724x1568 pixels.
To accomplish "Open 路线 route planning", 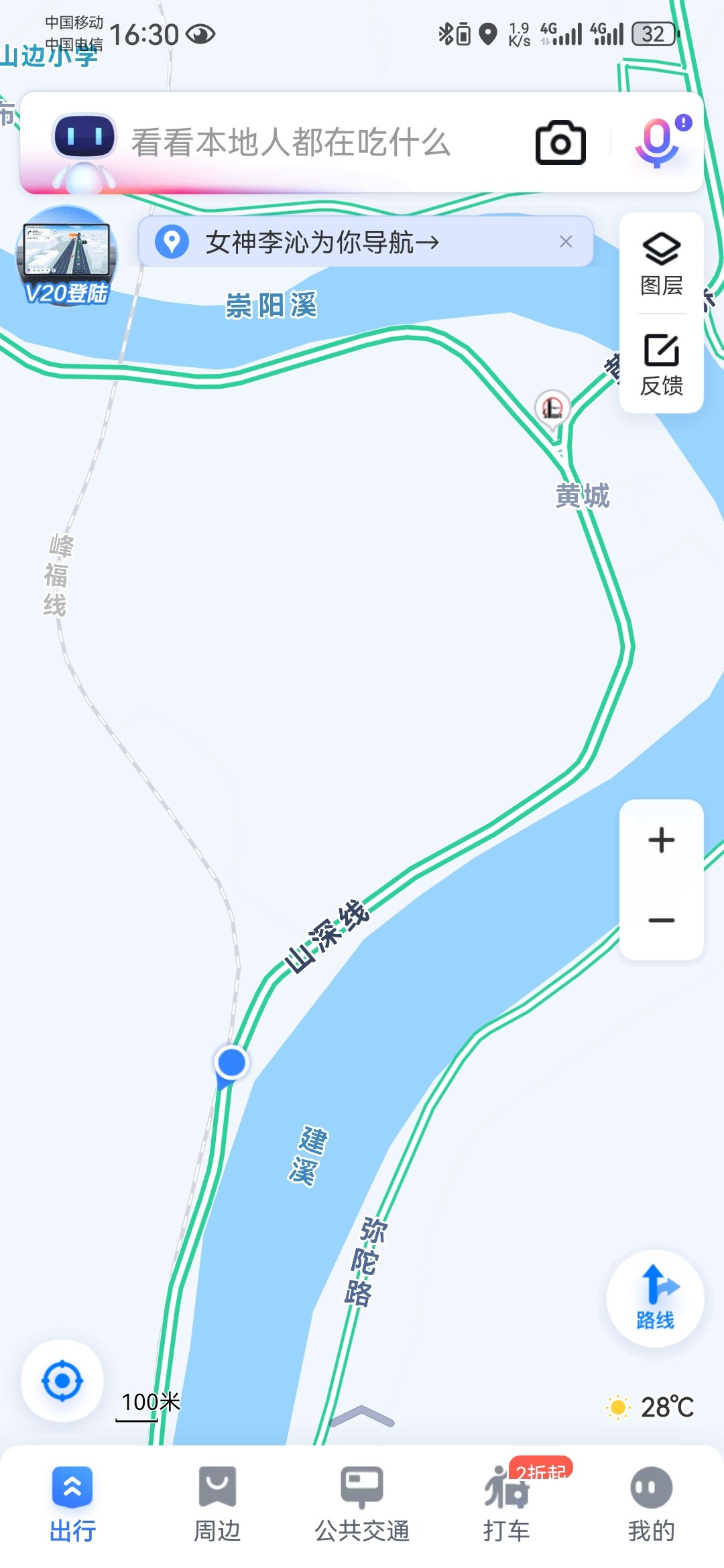I will [655, 1299].
